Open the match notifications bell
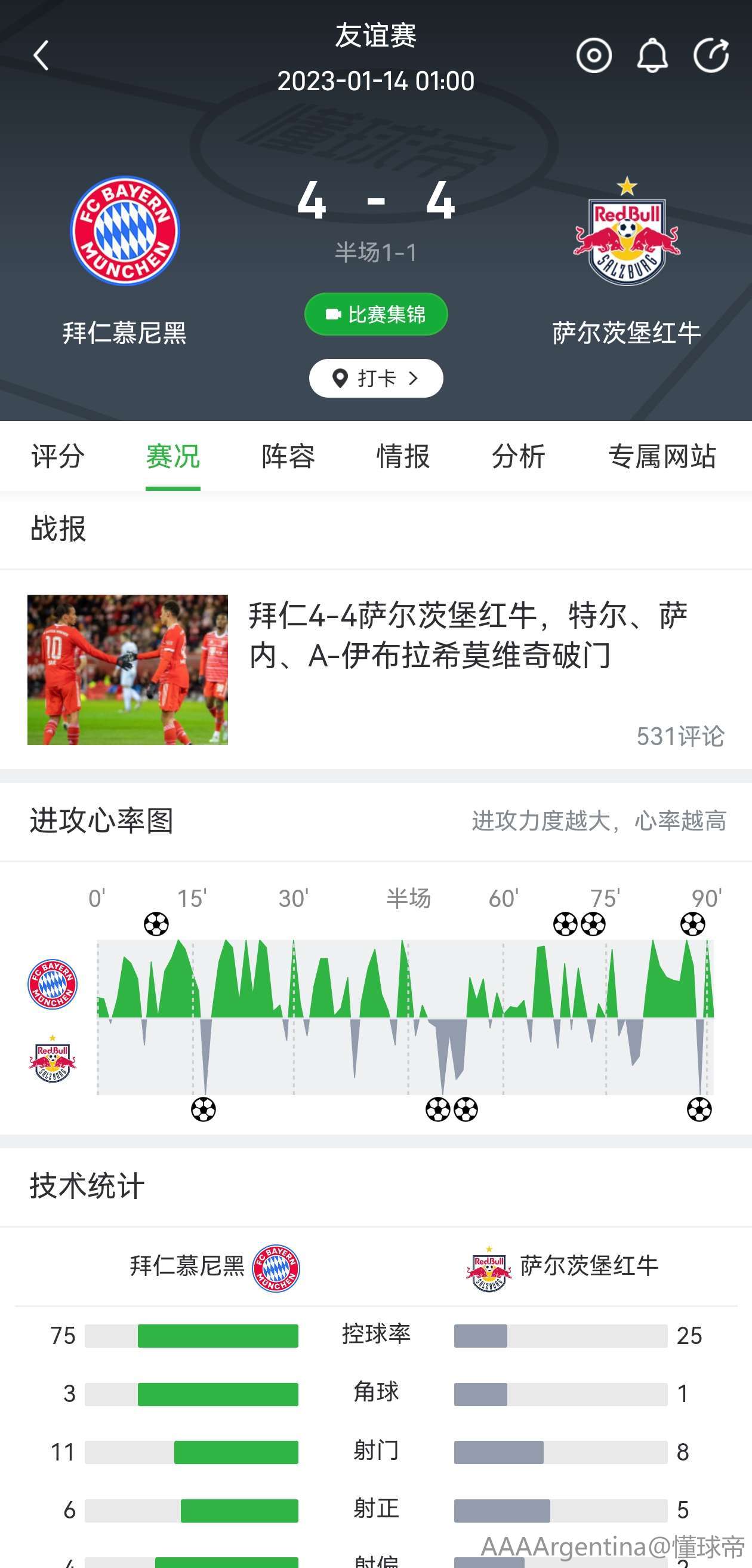 (652, 56)
